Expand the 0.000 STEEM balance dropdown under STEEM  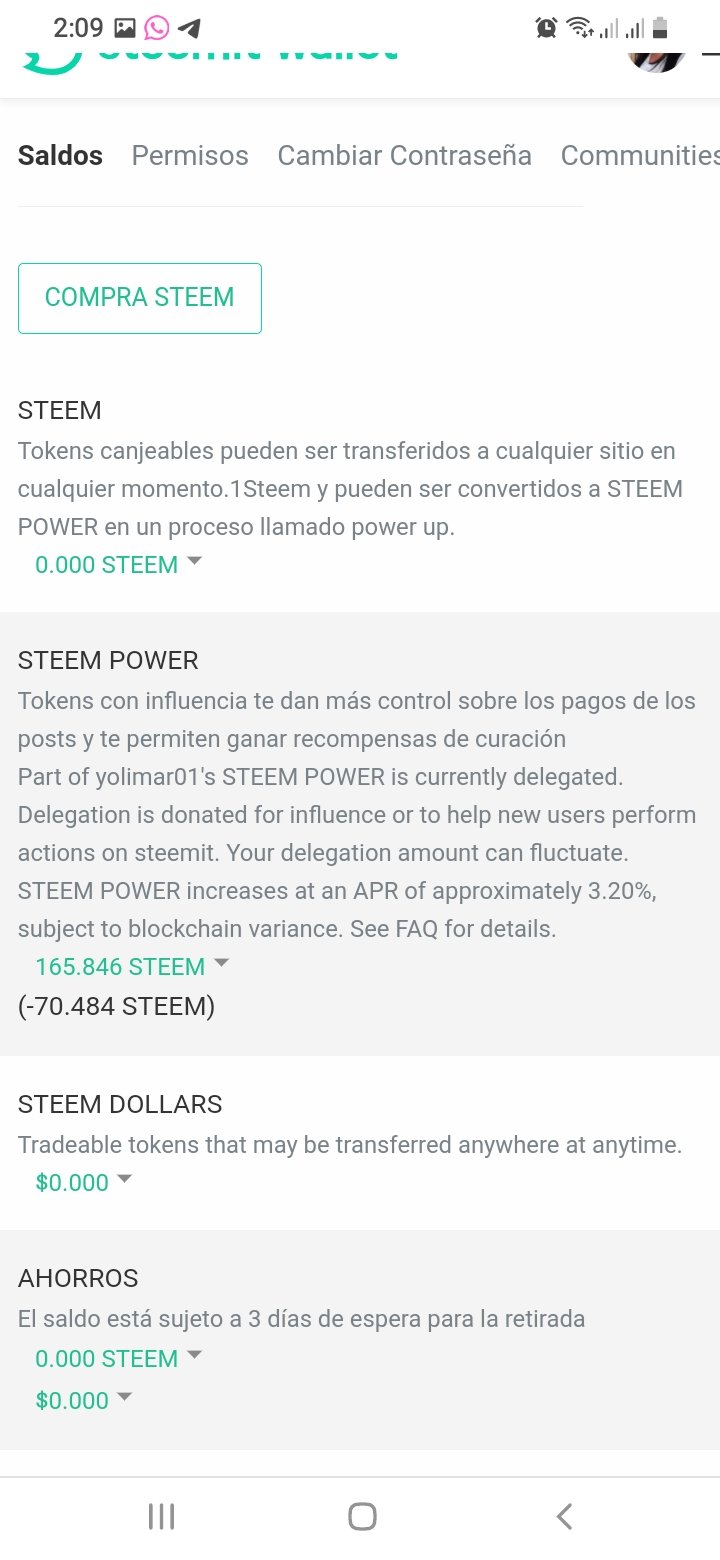[x=118, y=565]
